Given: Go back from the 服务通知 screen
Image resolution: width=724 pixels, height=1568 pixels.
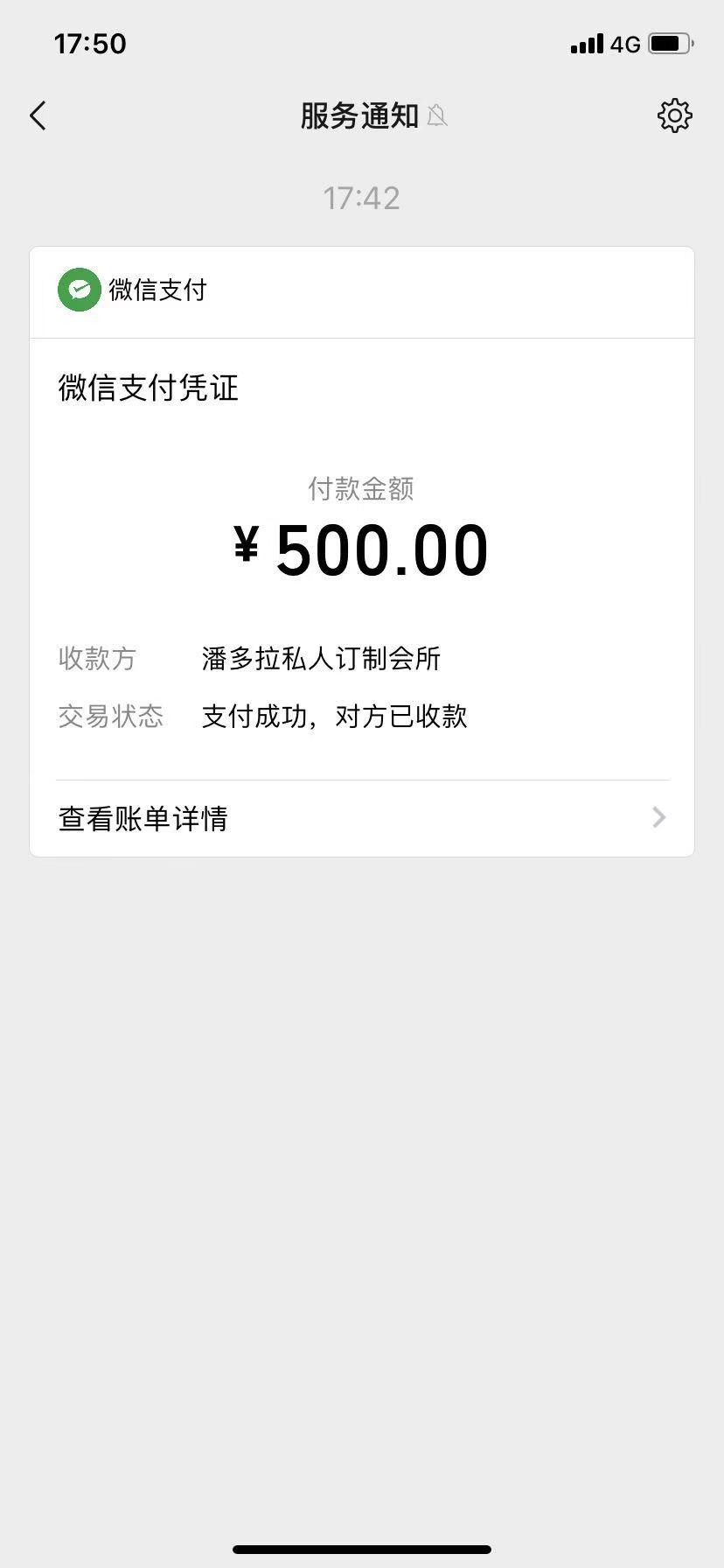Looking at the screenshot, I should click(x=38, y=115).
